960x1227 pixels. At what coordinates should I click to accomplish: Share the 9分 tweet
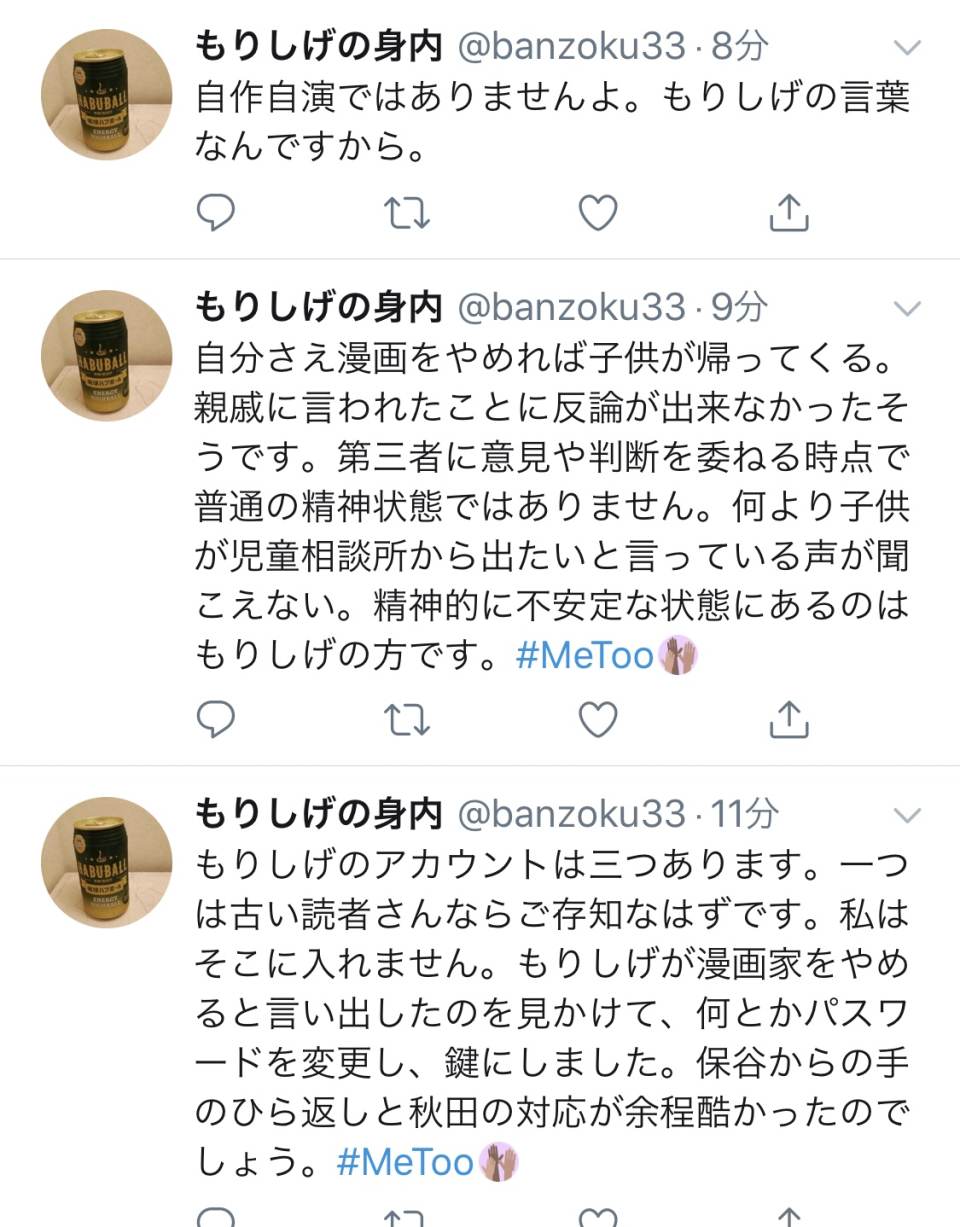[x=789, y=718]
